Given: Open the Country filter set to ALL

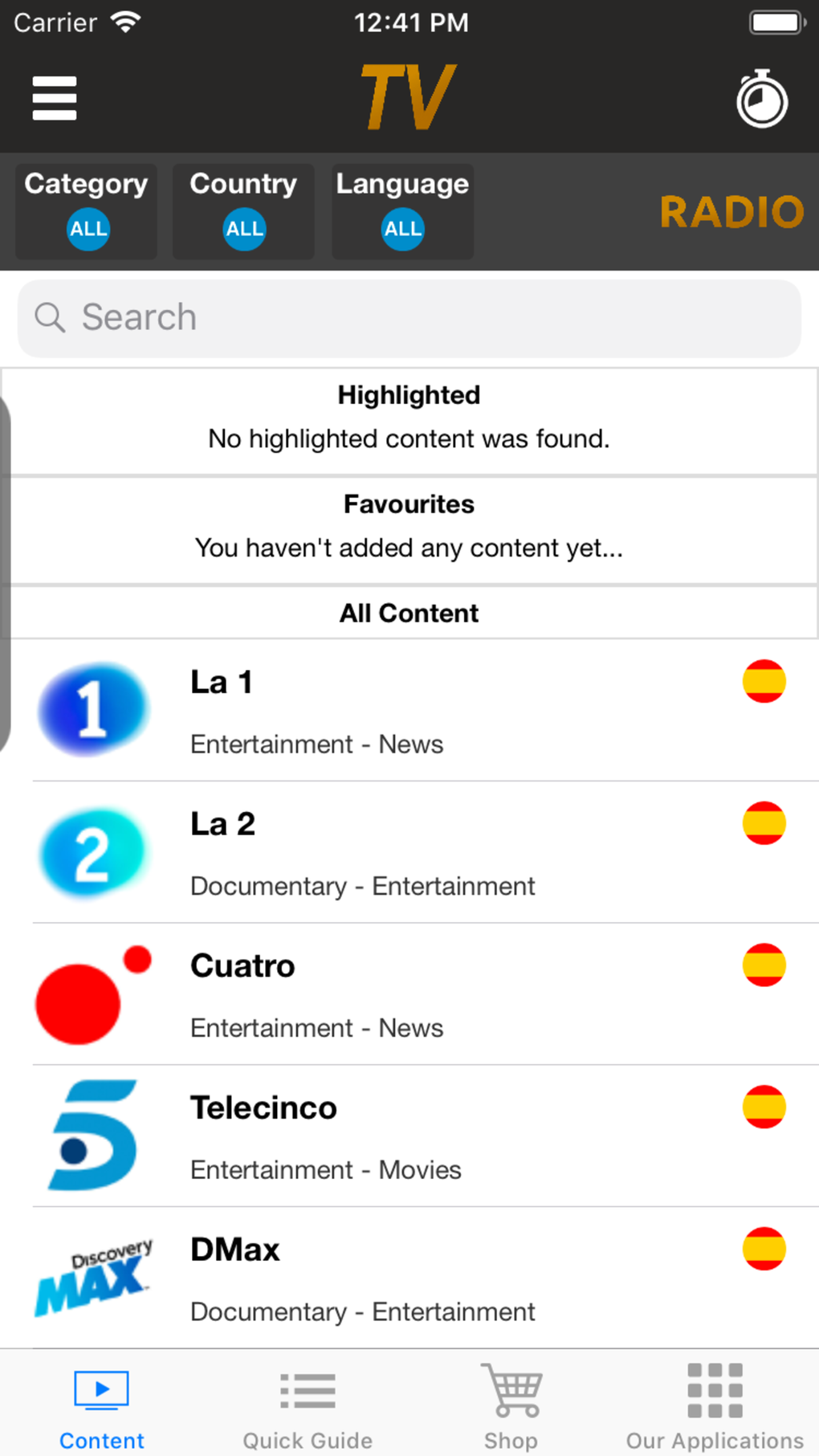Looking at the screenshot, I should click(x=242, y=210).
